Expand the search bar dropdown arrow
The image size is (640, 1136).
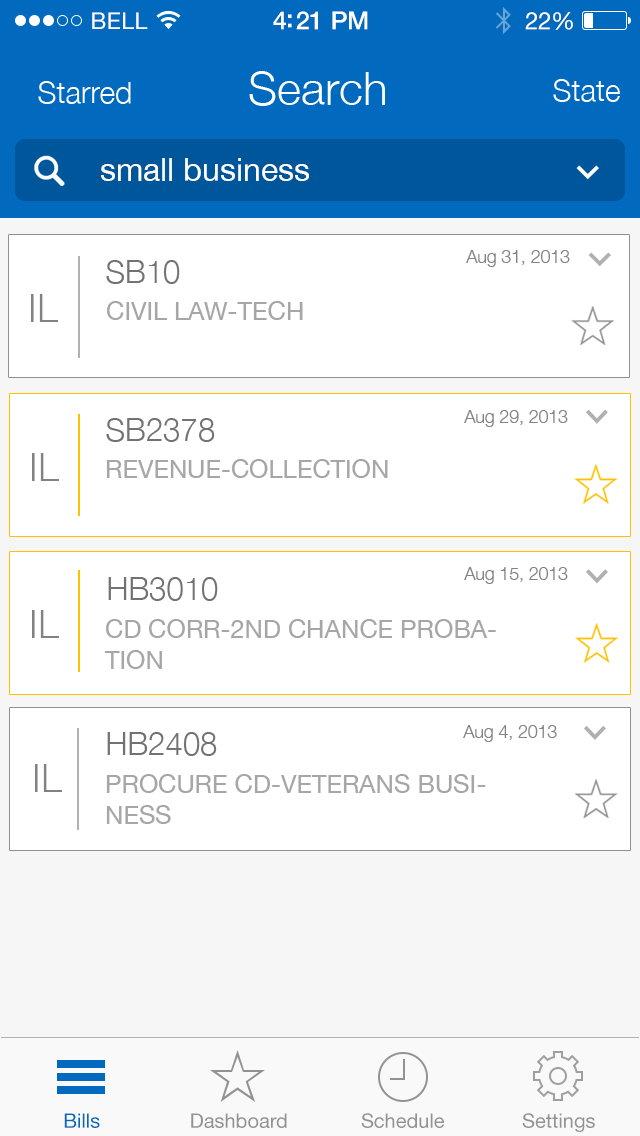pos(587,172)
